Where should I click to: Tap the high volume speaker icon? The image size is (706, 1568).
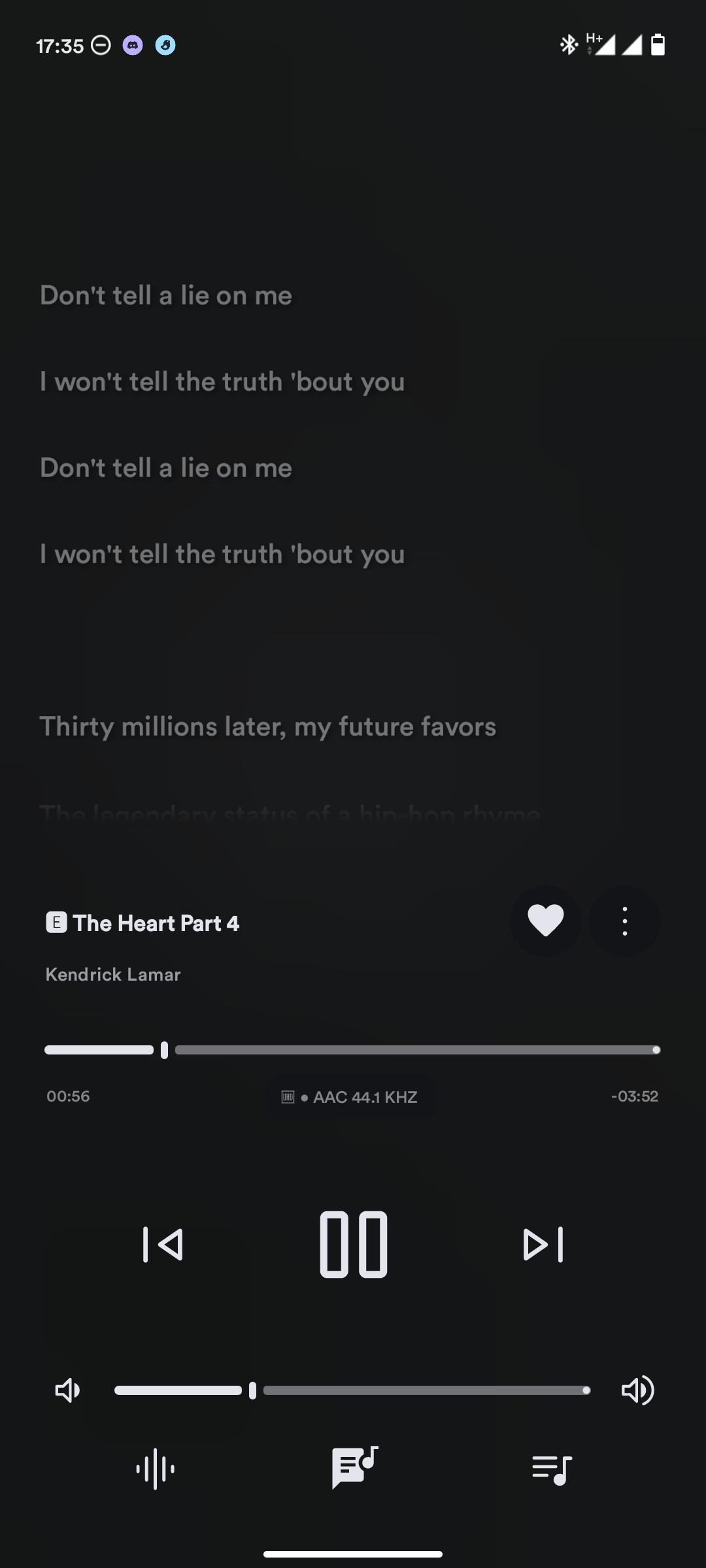637,1390
